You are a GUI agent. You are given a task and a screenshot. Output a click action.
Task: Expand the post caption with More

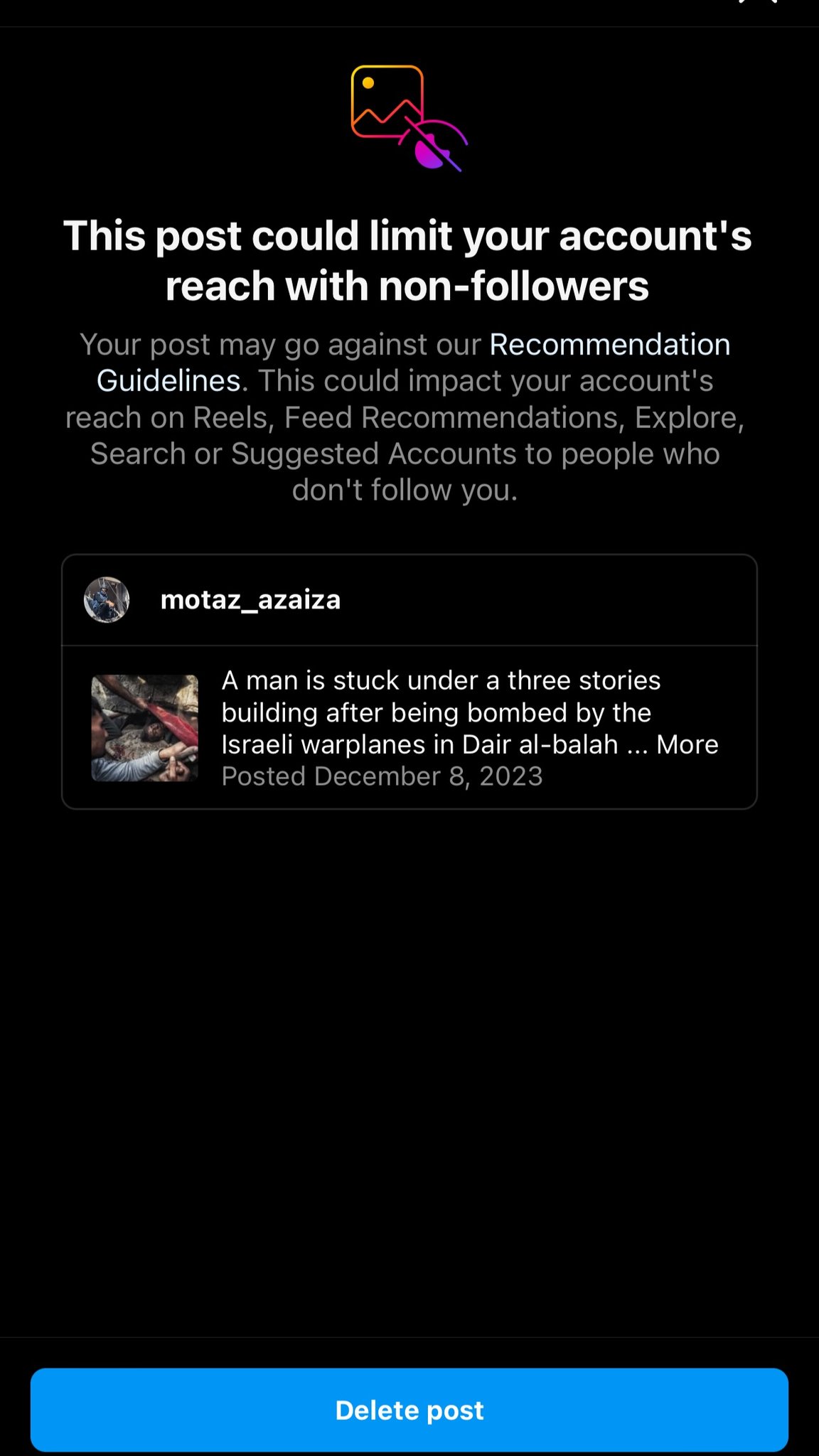coord(687,744)
